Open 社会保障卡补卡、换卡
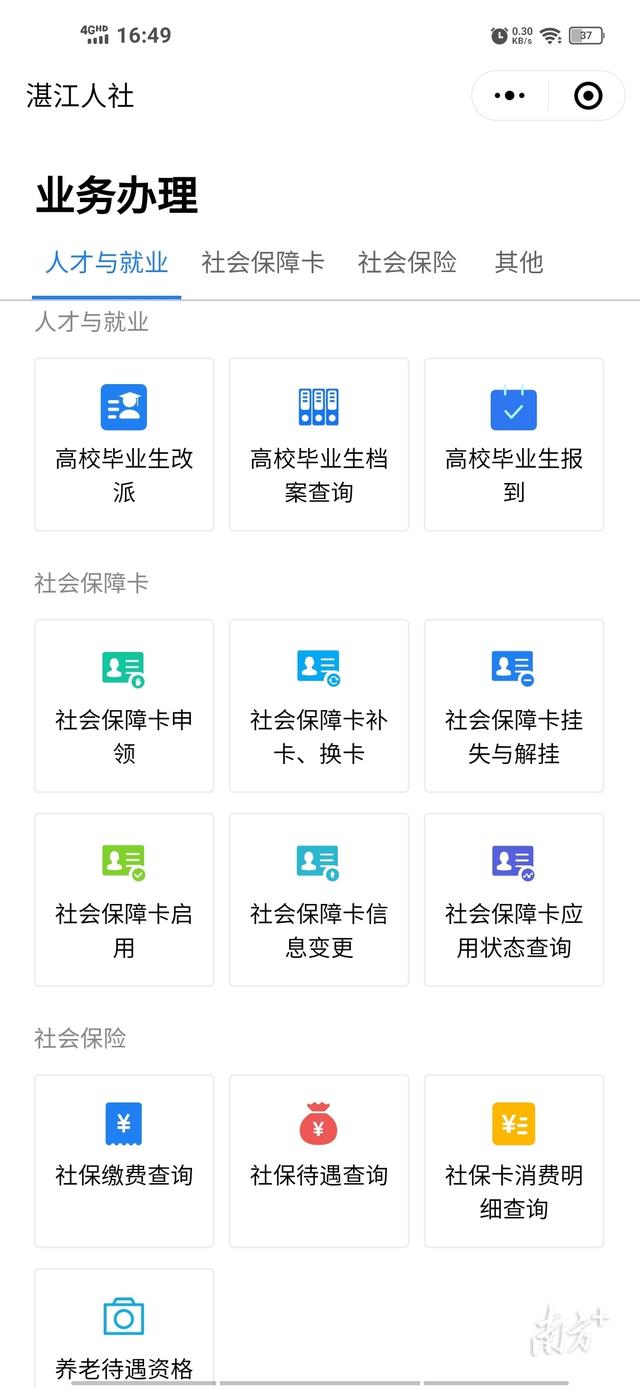 coord(319,705)
